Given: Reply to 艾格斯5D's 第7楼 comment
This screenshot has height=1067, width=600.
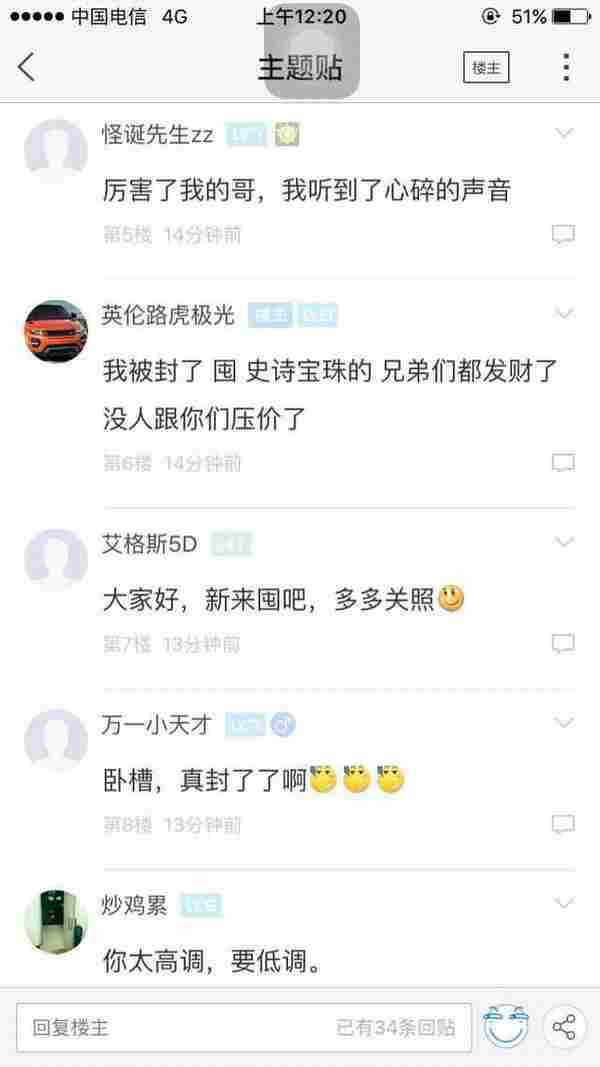Looking at the screenshot, I should pyautogui.click(x=564, y=642).
